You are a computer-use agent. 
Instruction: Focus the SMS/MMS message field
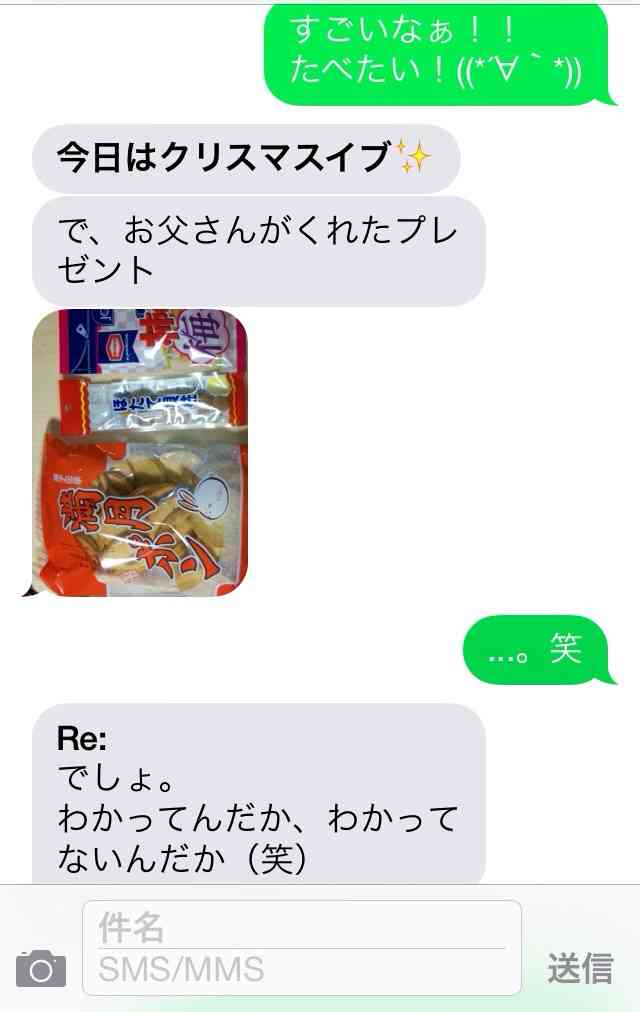300,969
